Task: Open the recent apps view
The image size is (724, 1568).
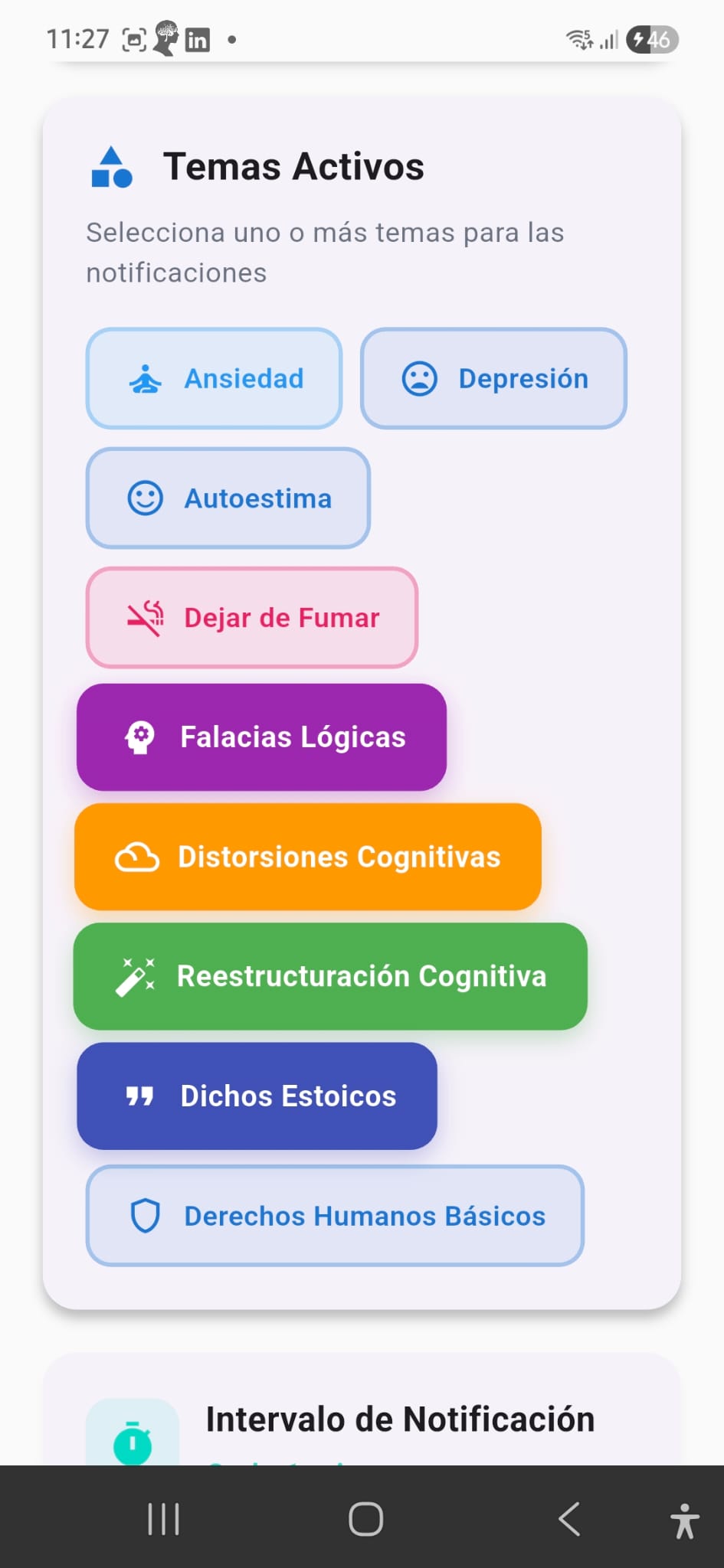Action: coord(163,1519)
